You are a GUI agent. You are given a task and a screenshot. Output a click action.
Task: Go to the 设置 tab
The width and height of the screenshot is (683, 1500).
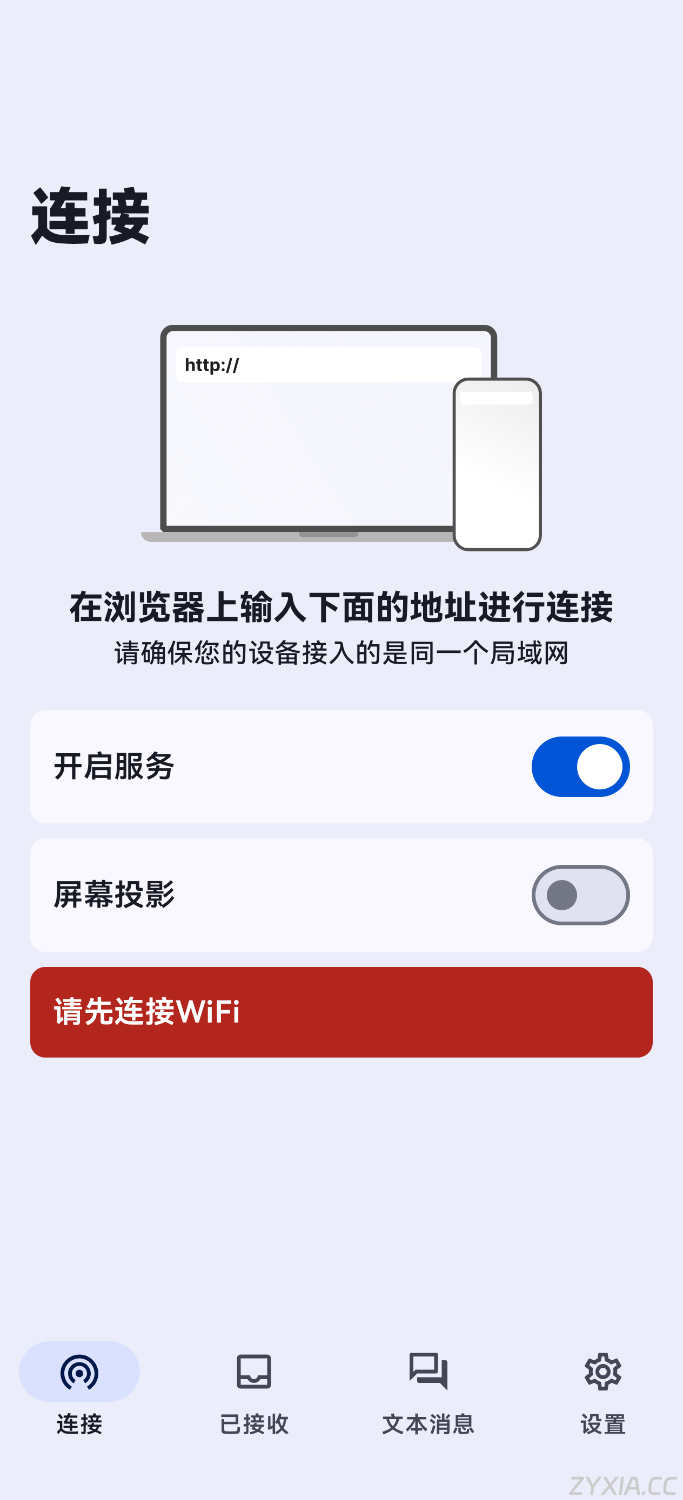pos(603,1391)
